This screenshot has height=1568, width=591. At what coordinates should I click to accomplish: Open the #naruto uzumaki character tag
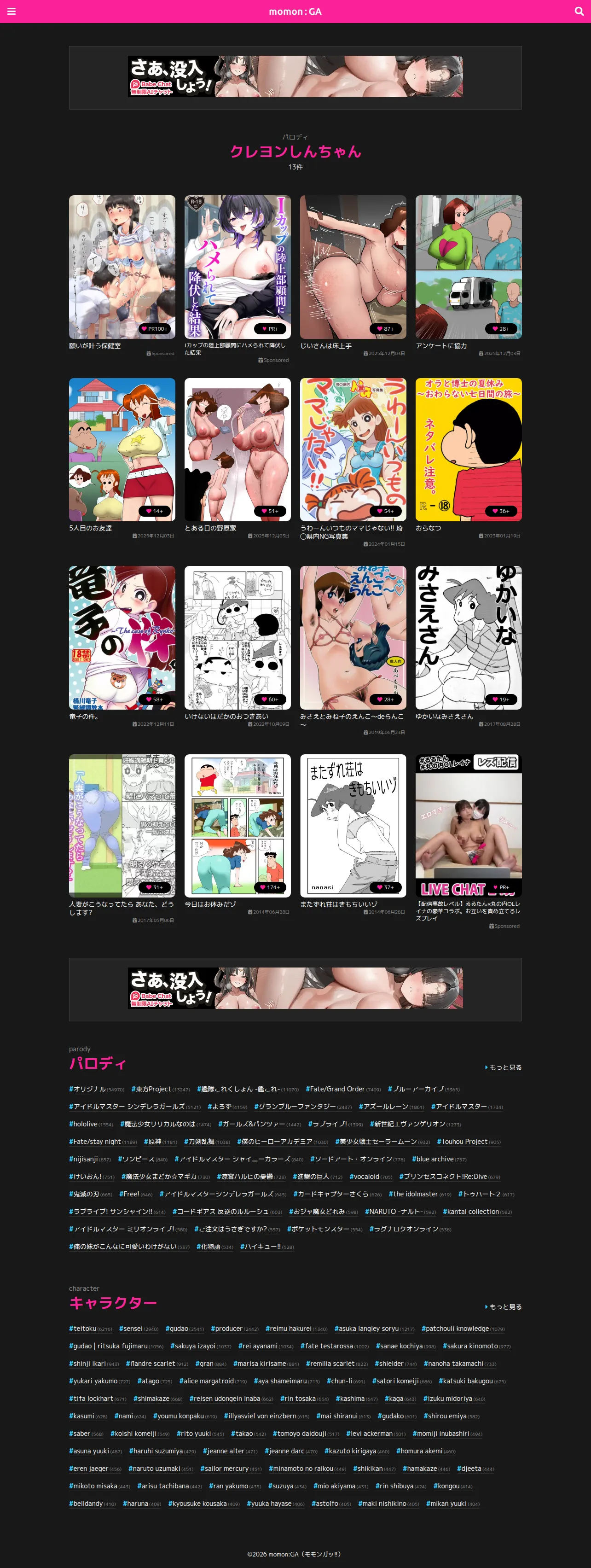pos(161,1468)
